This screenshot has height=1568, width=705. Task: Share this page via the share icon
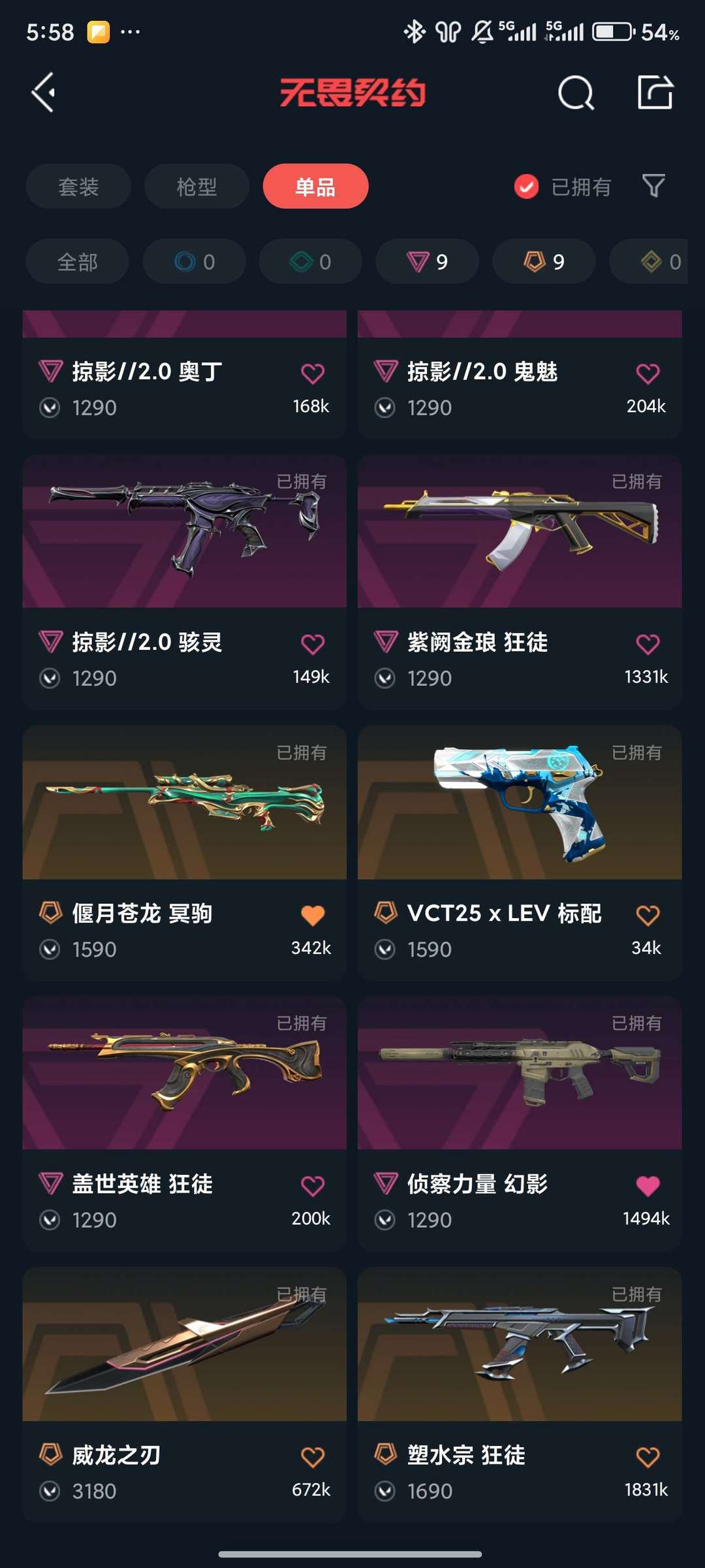point(655,92)
